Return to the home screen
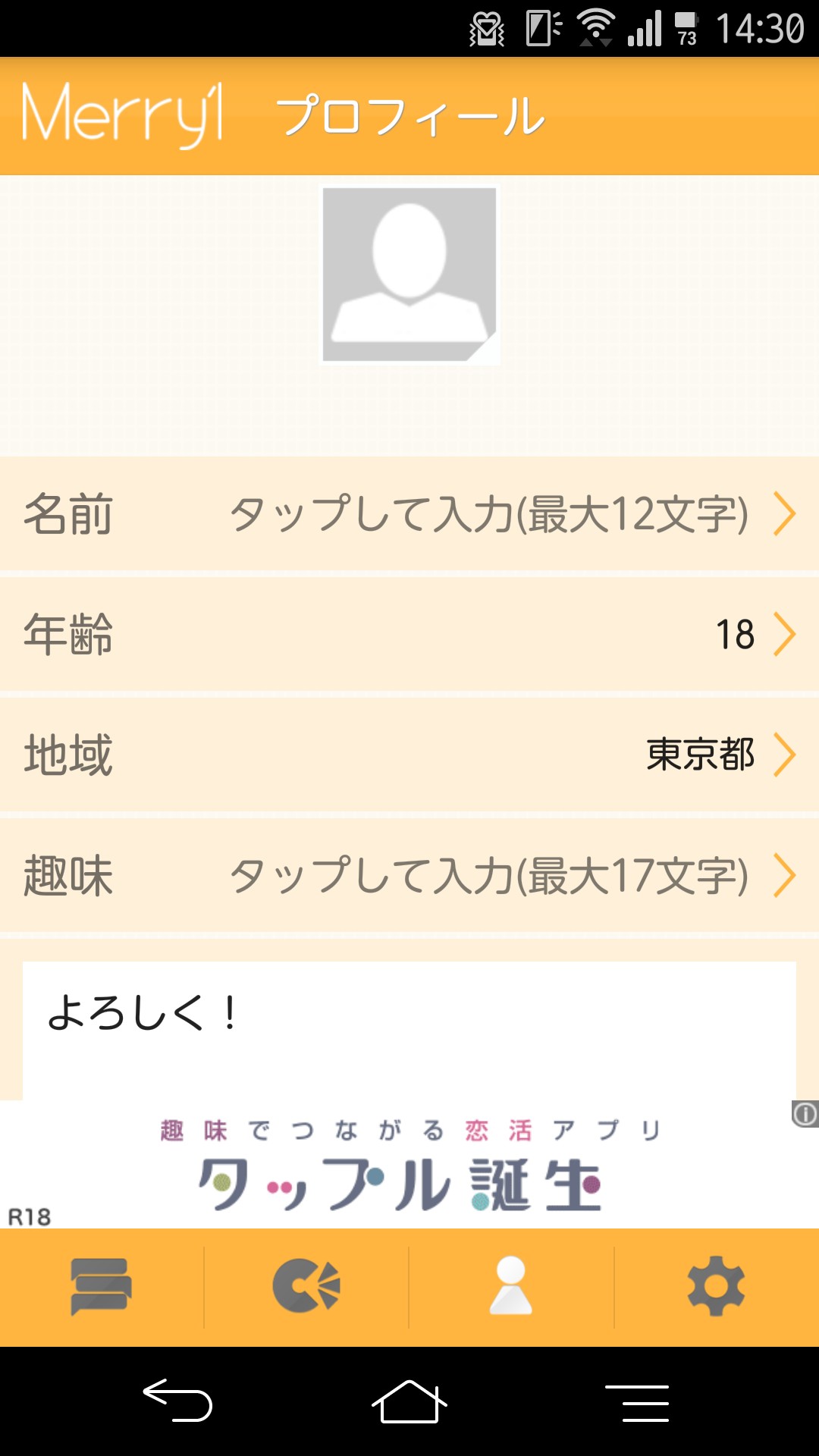Screen dimensions: 819x1456 coord(409,1401)
